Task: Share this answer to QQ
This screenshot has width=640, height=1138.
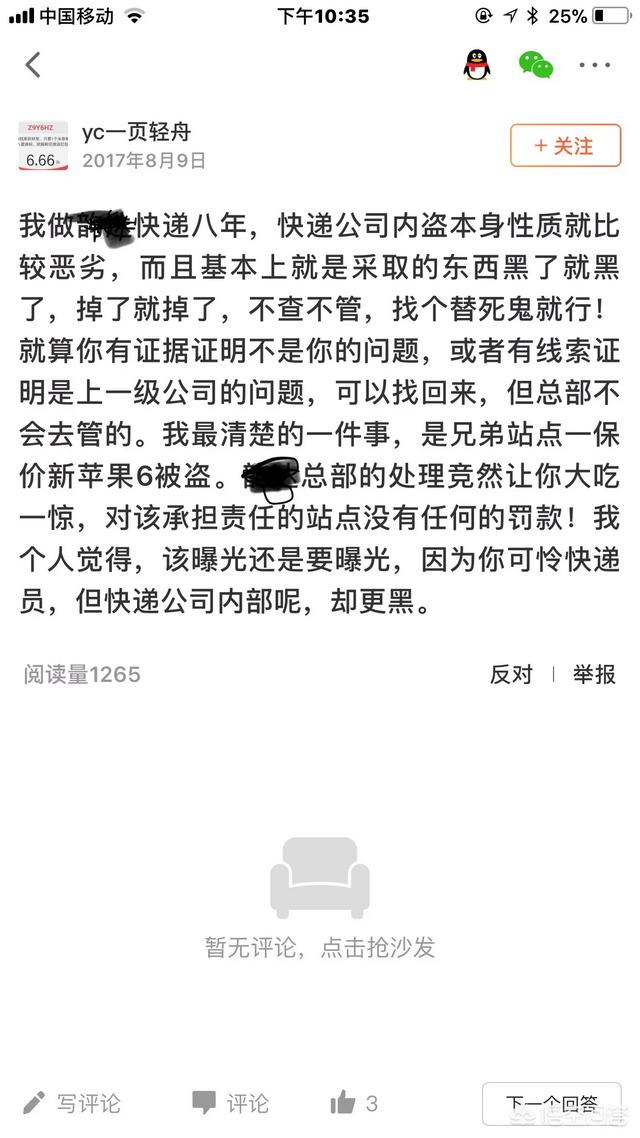Action: 477,66
